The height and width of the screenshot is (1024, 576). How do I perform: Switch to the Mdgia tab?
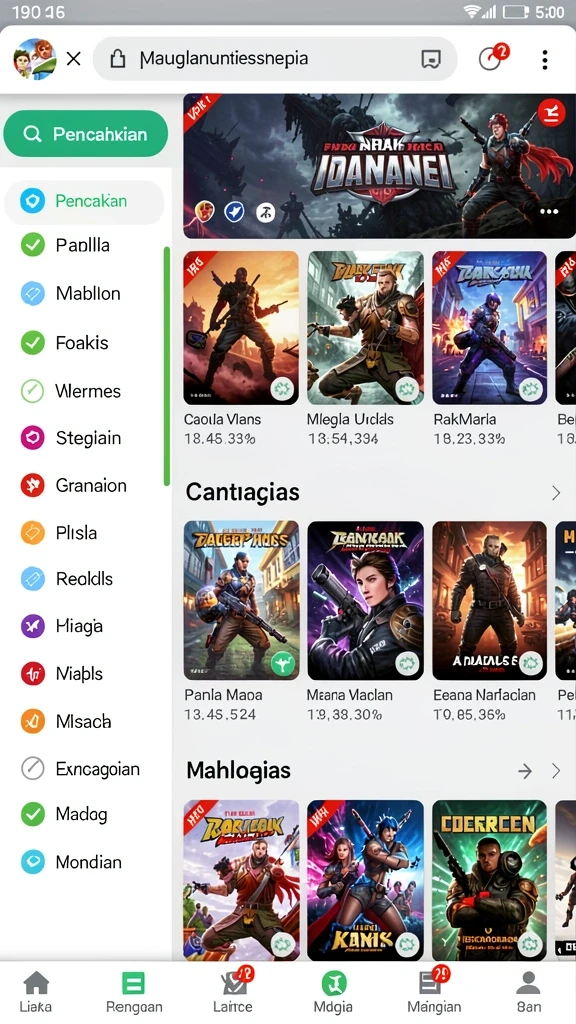[333, 991]
